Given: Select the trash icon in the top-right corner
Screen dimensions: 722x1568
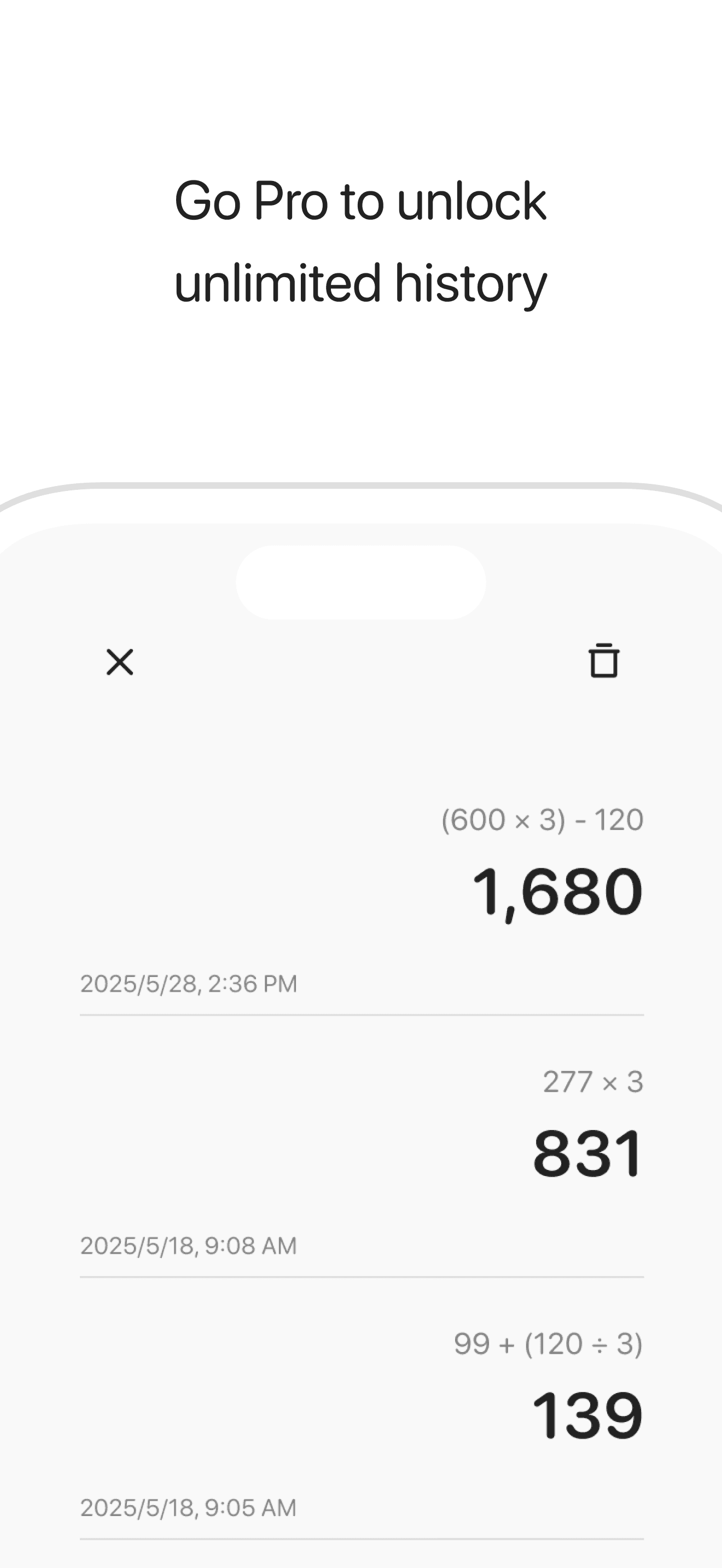Looking at the screenshot, I should click(604, 662).
